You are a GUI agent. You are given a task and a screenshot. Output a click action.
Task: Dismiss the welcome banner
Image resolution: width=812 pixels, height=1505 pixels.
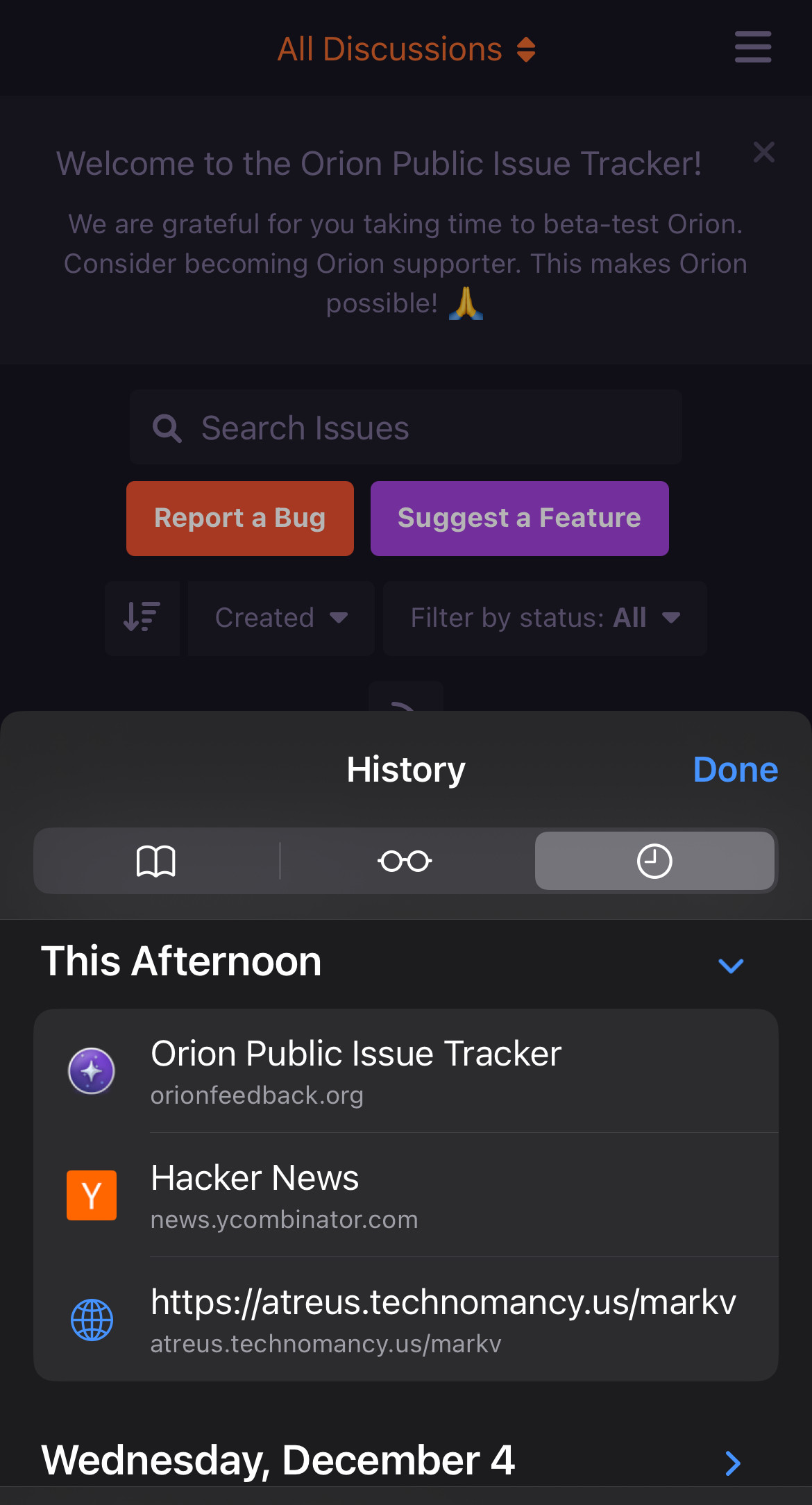(x=763, y=152)
